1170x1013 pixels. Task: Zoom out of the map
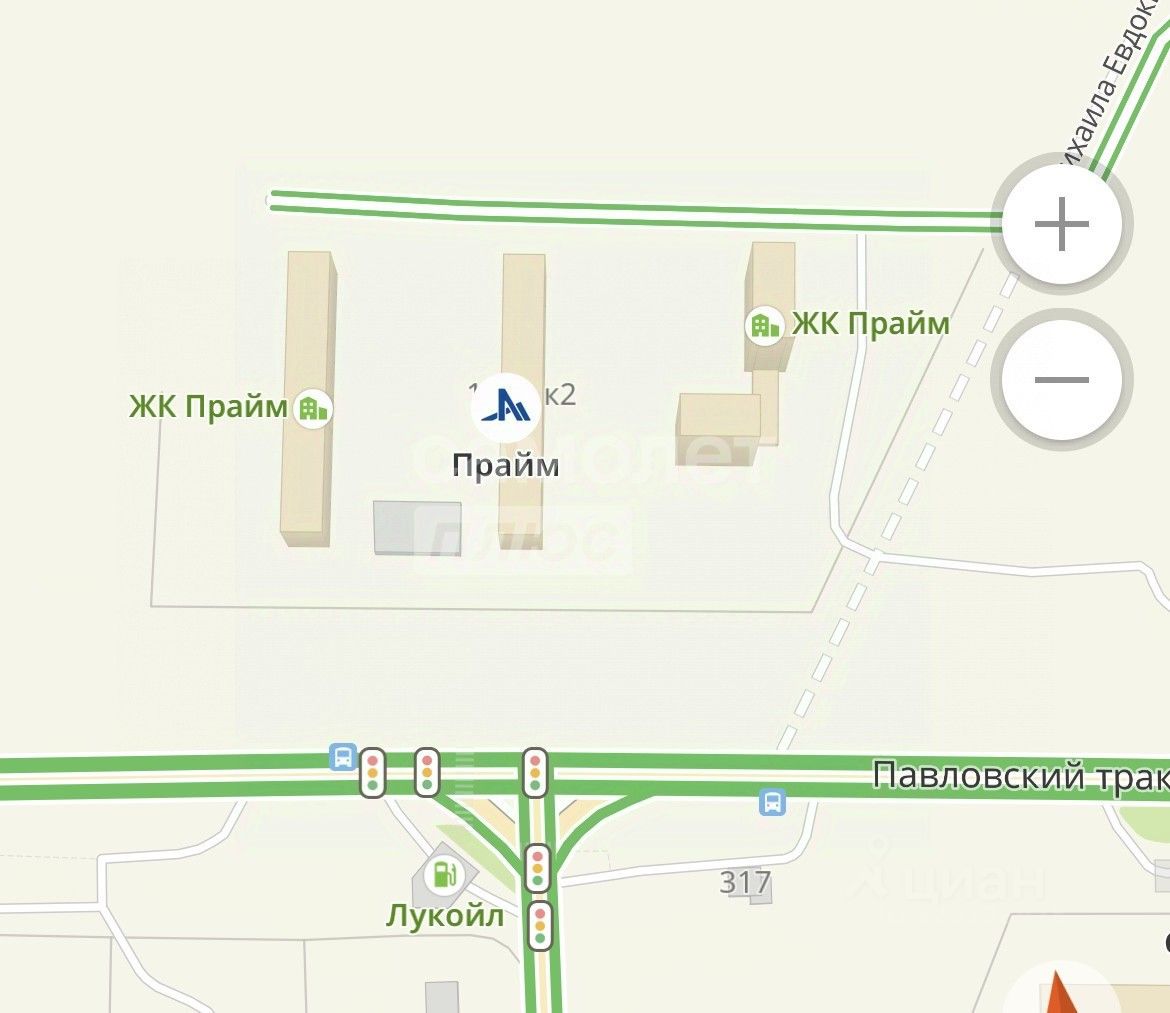pos(1061,380)
